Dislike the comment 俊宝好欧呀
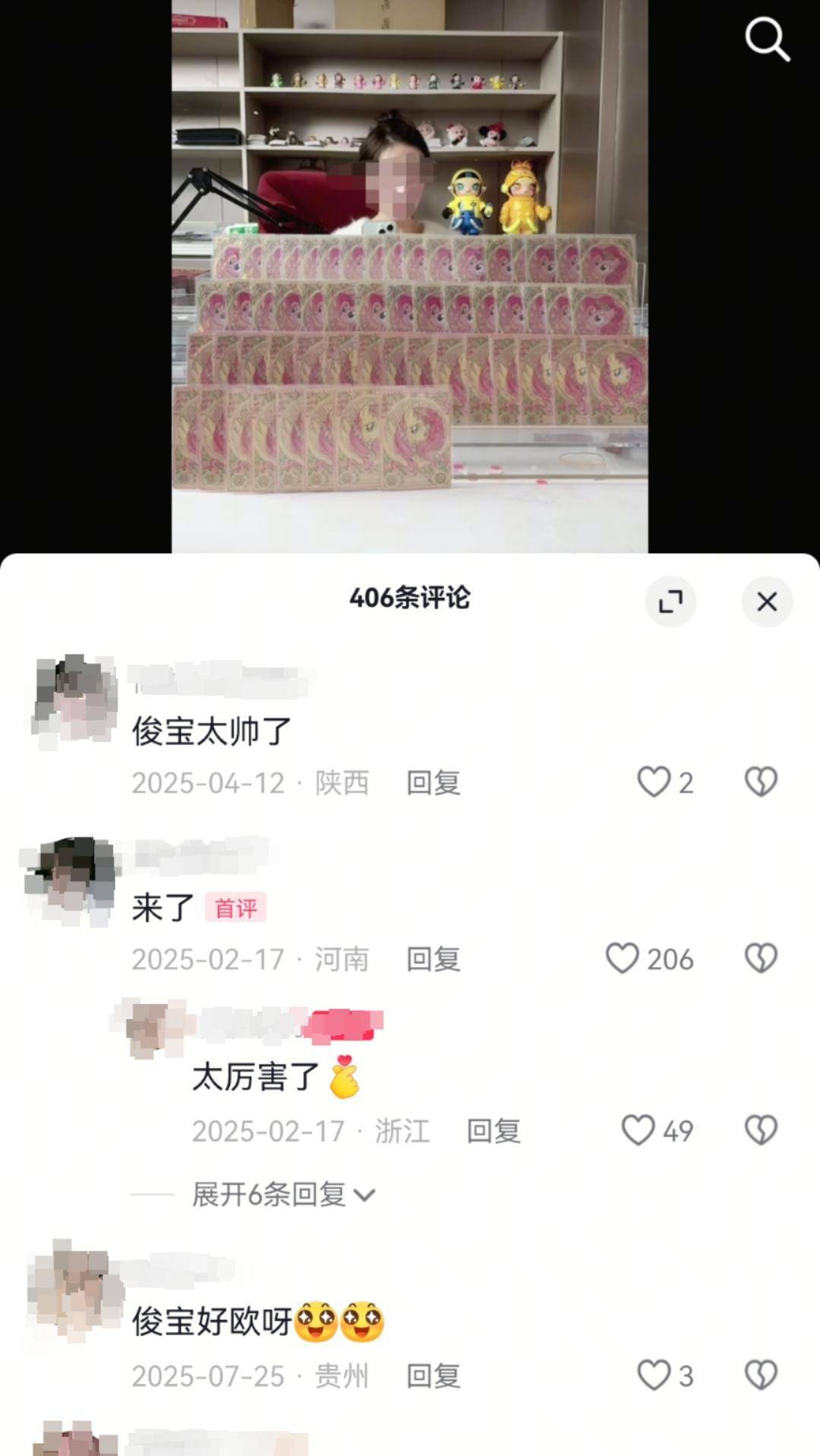The image size is (820, 1456). tap(761, 1375)
